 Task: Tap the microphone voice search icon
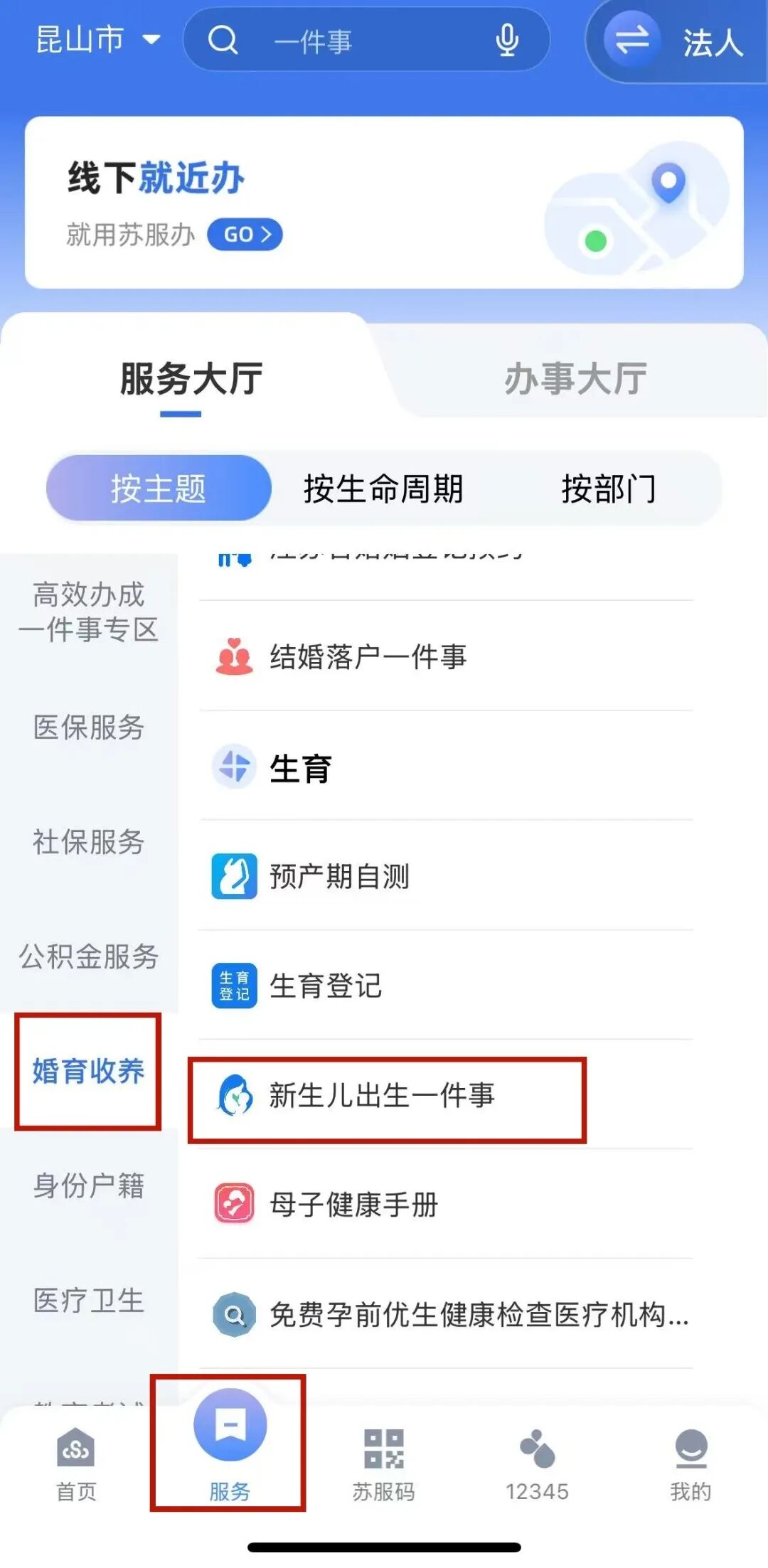click(x=506, y=41)
